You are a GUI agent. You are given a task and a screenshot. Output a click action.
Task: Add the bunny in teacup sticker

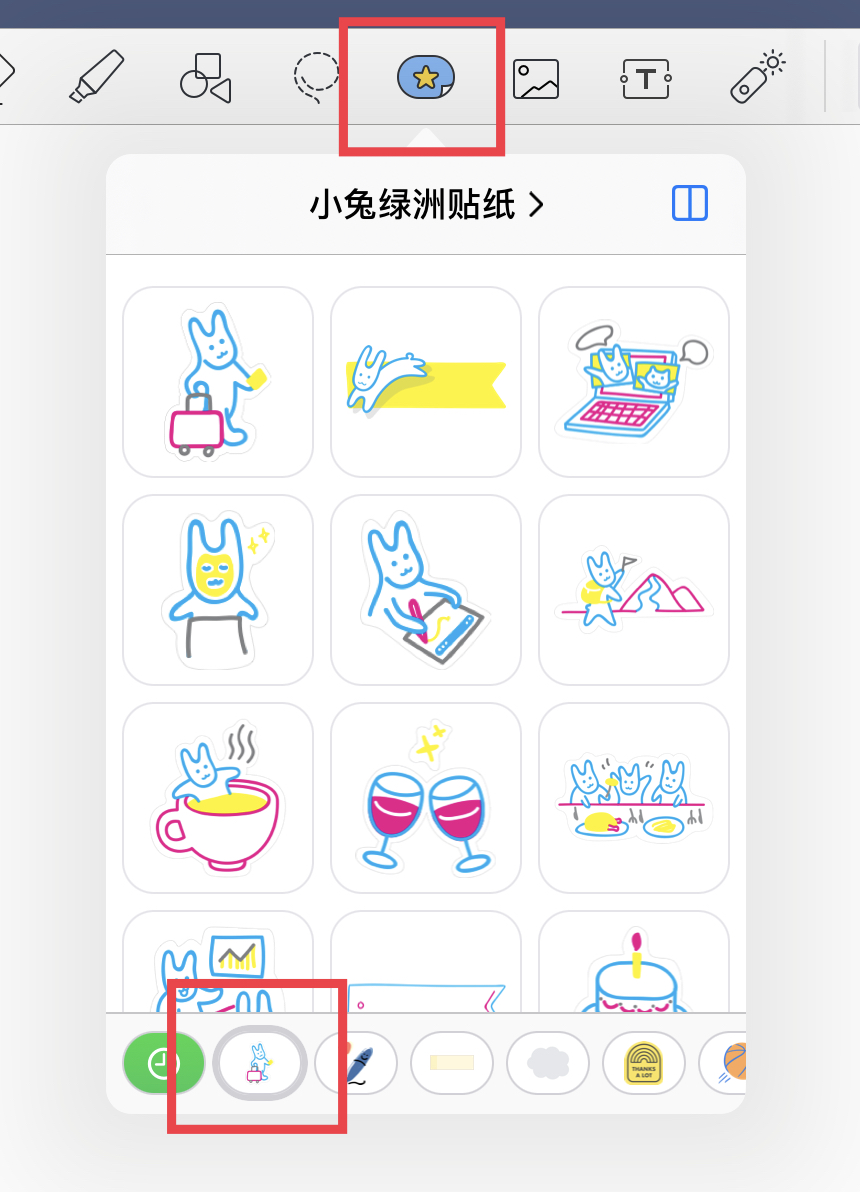pyautogui.click(x=218, y=798)
